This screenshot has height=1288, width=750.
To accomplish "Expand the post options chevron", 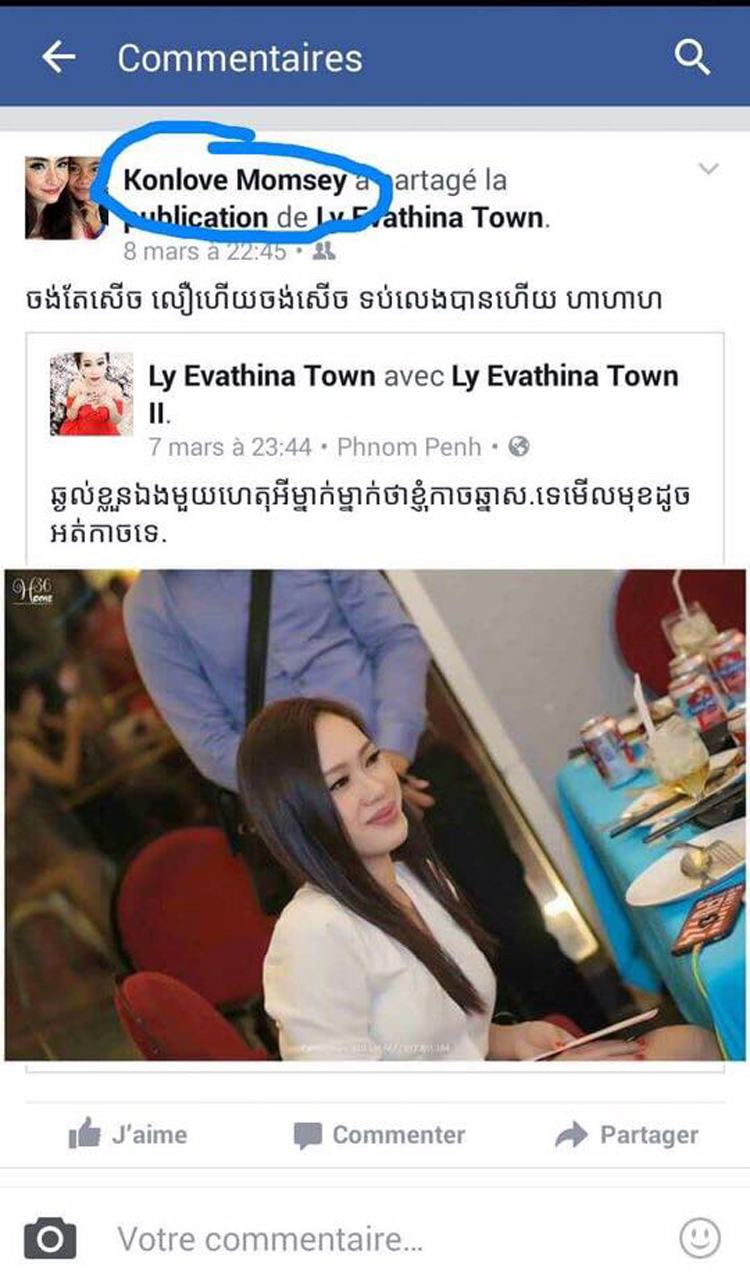I will (708, 170).
